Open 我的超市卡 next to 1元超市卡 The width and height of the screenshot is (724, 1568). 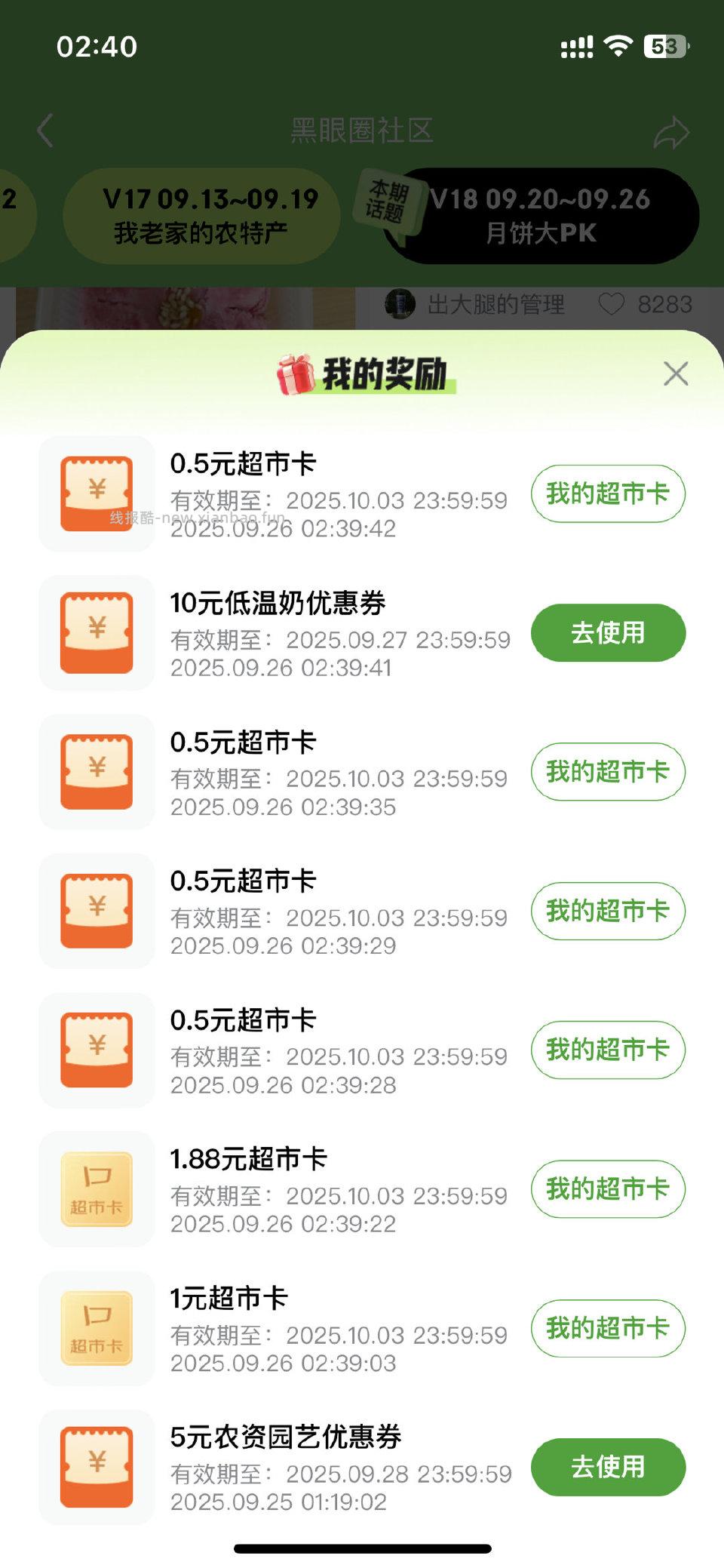(x=608, y=1329)
